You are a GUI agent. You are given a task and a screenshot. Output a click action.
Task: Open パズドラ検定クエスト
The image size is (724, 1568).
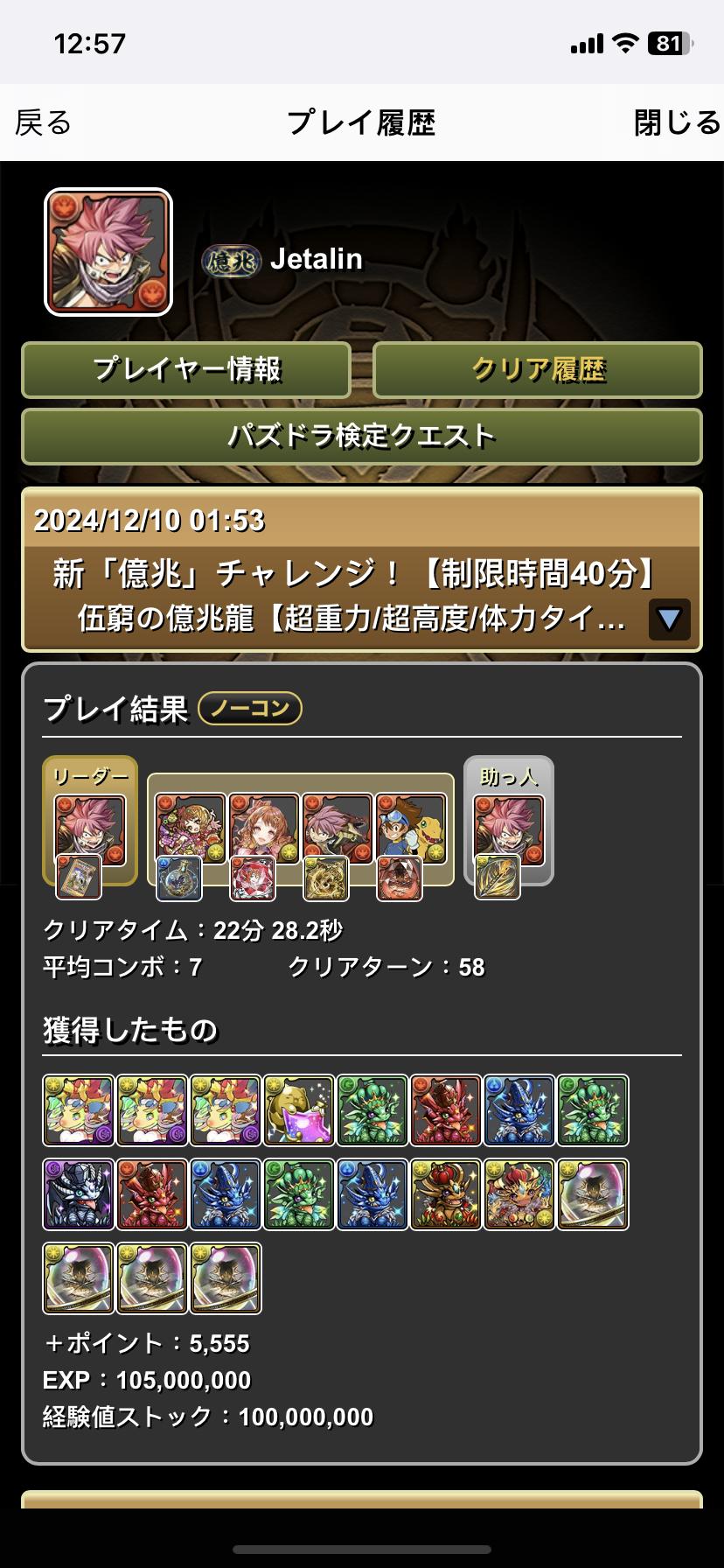click(x=362, y=436)
